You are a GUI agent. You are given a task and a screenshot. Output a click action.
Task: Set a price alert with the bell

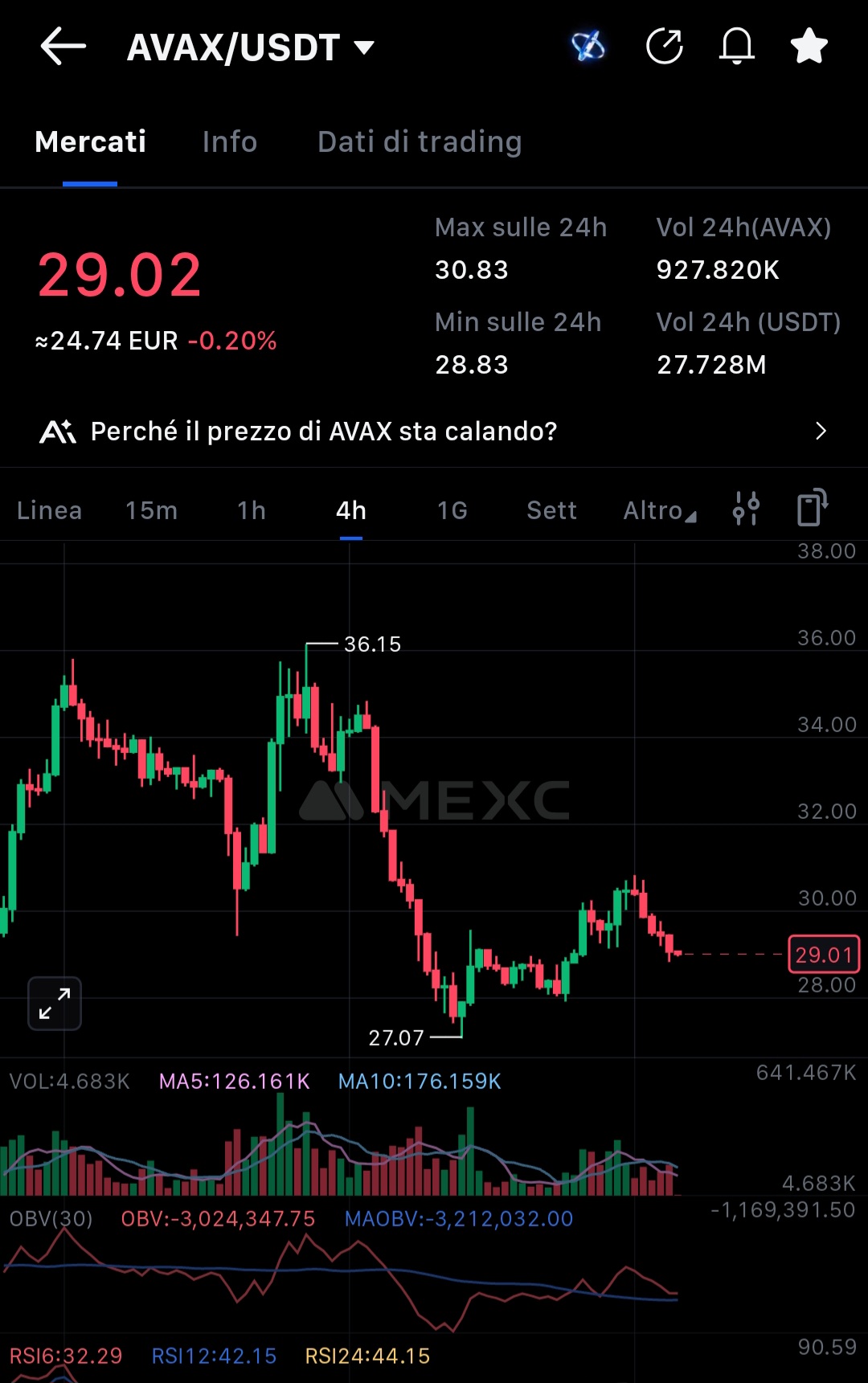tap(736, 47)
